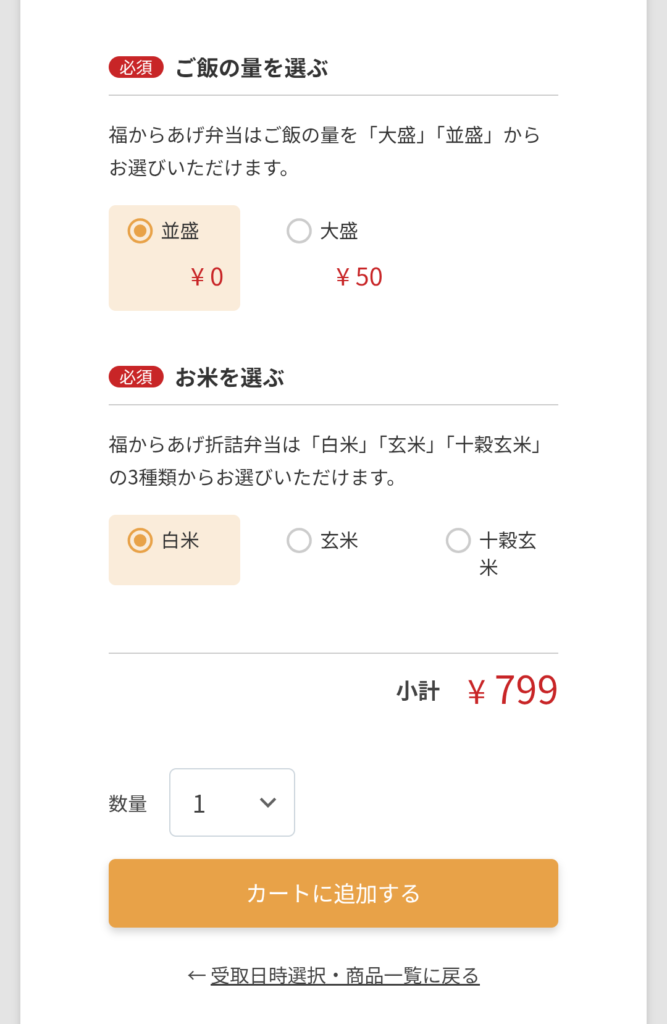Choose 玄米 brown rice option
The width and height of the screenshot is (667, 1024).
[299, 541]
